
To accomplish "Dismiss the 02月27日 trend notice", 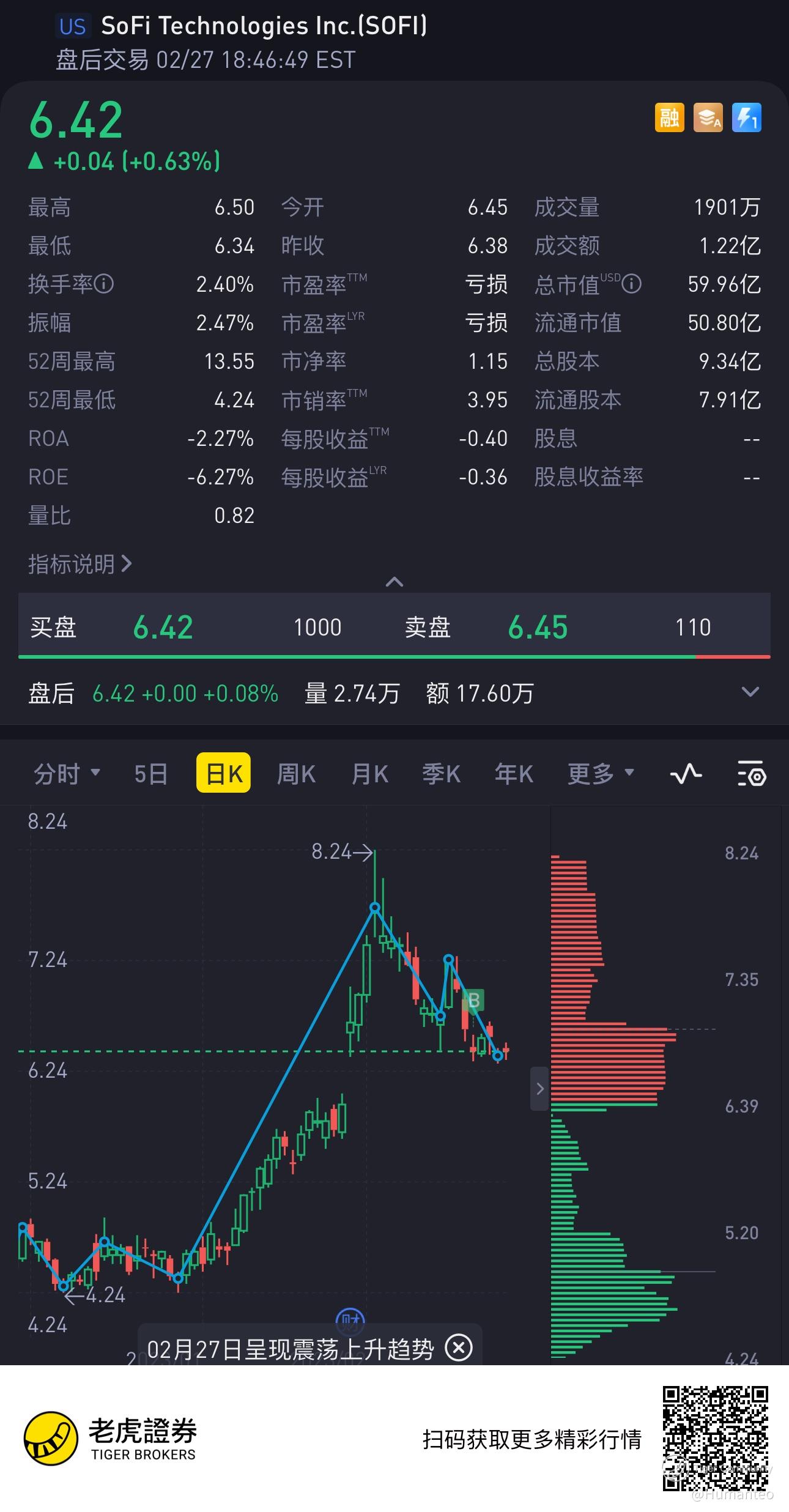I will tap(459, 1347).
